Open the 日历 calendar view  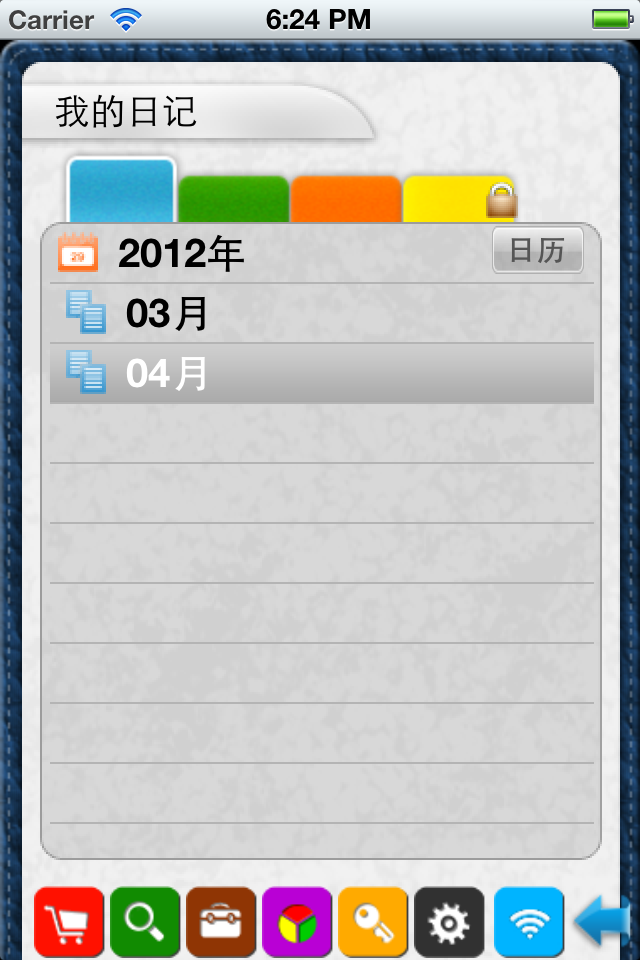coord(537,251)
